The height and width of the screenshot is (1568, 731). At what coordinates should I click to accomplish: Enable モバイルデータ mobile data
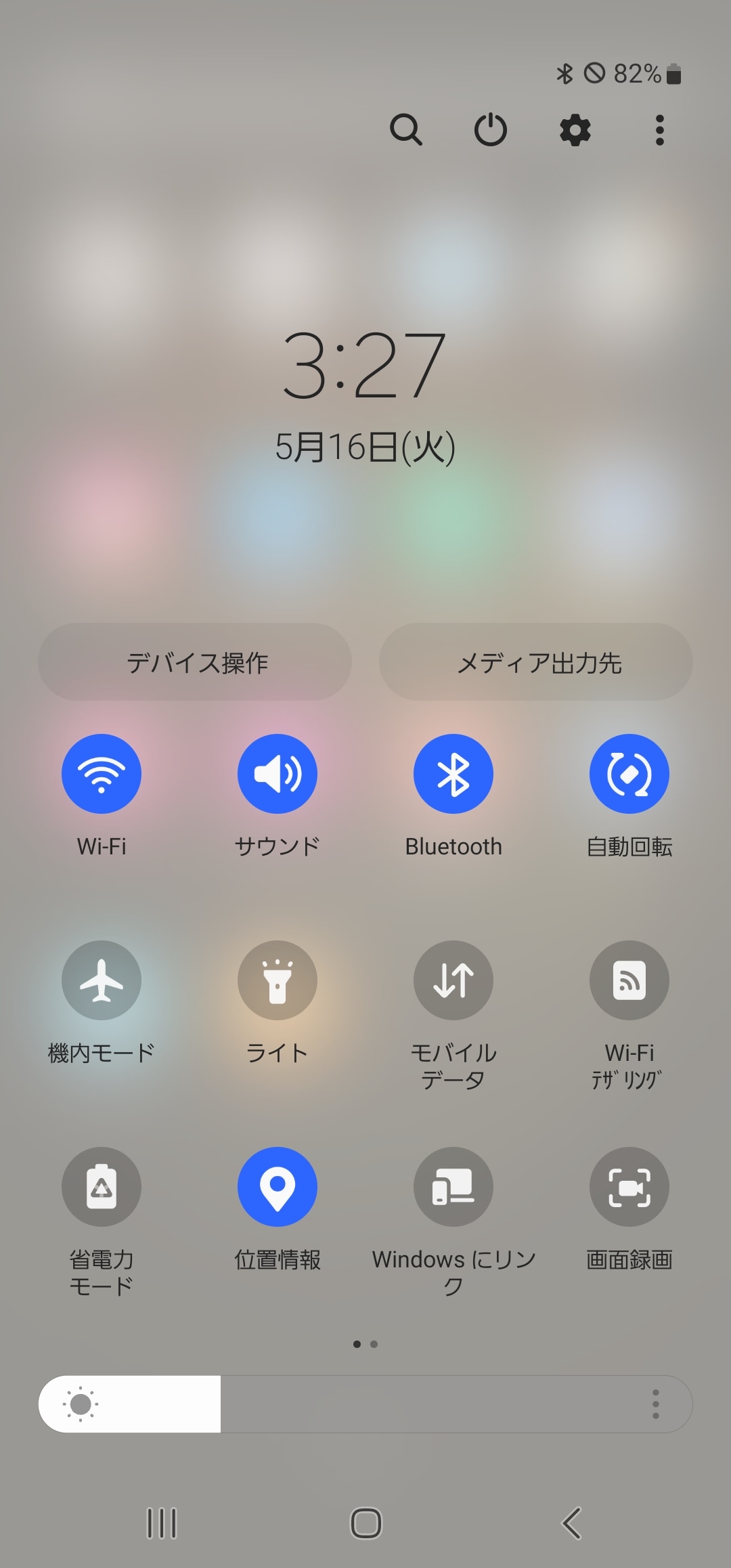[453, 980]
